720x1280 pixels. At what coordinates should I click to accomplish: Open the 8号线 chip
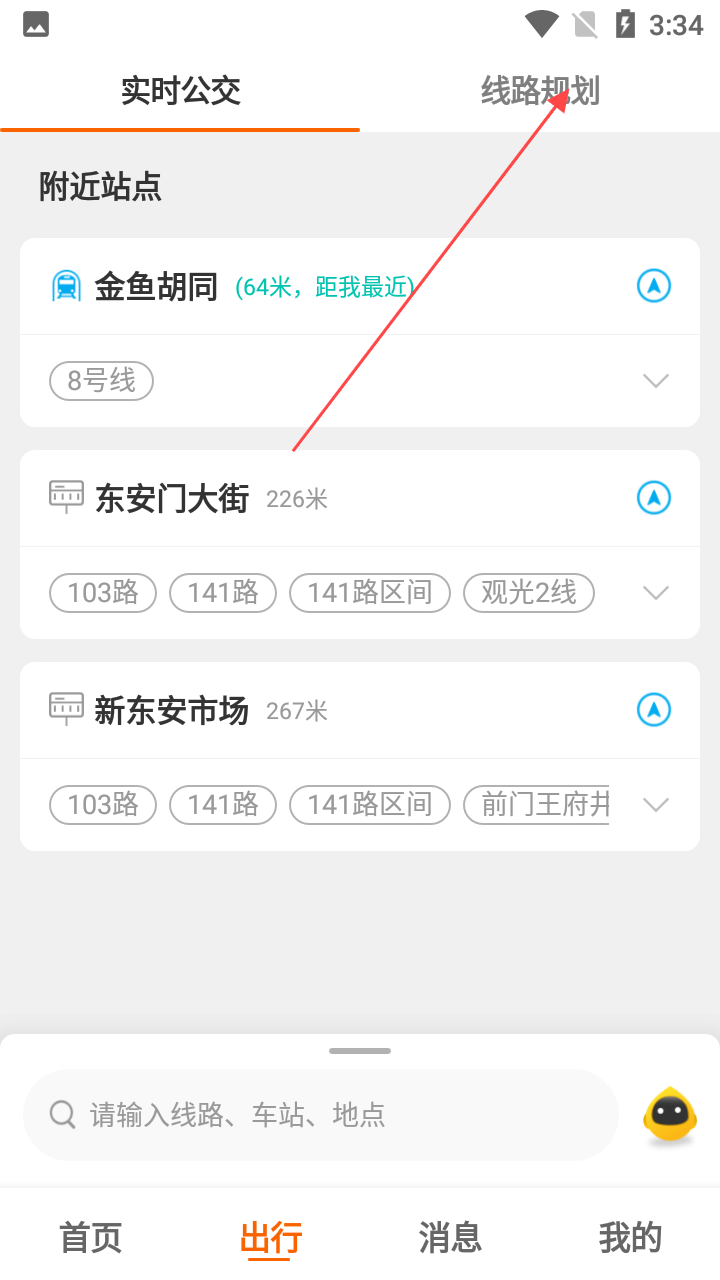(x=101, y=381)
